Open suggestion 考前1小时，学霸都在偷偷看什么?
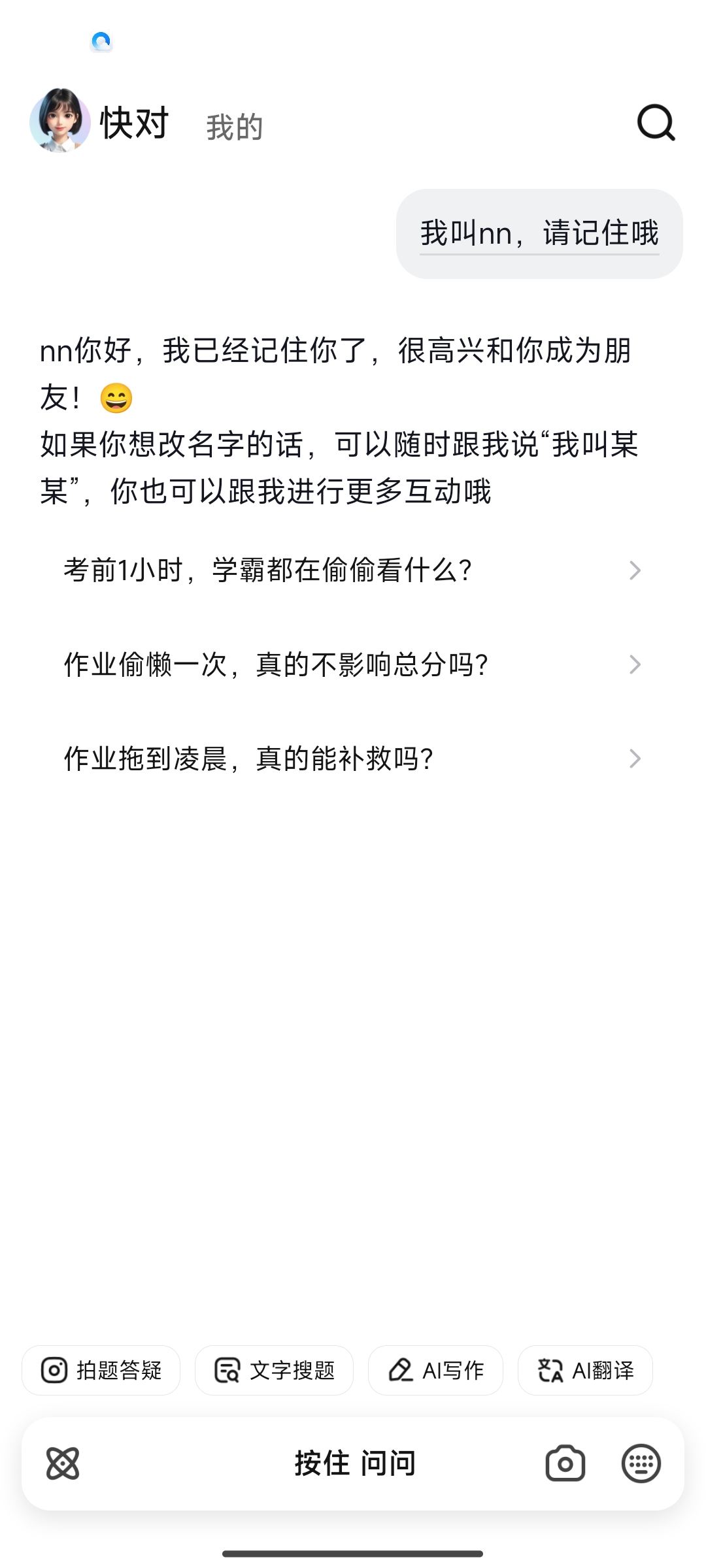 pyautogui.click(x=353, y=570)
